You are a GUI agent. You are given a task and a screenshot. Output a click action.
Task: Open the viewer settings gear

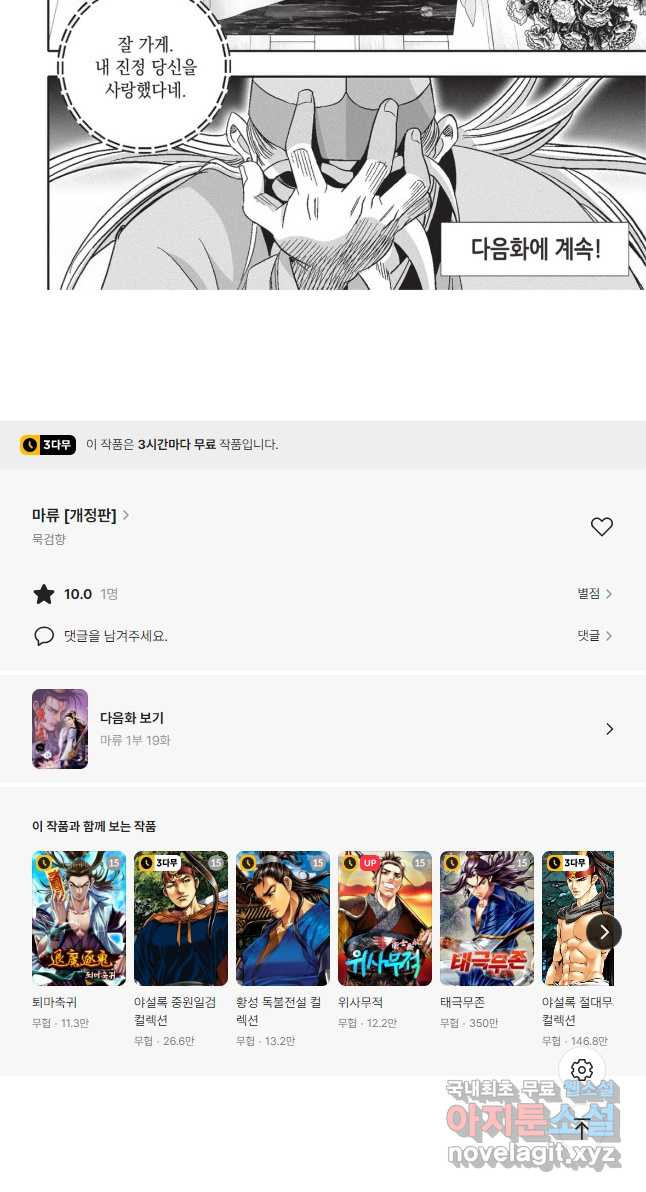coord(581,1070)
